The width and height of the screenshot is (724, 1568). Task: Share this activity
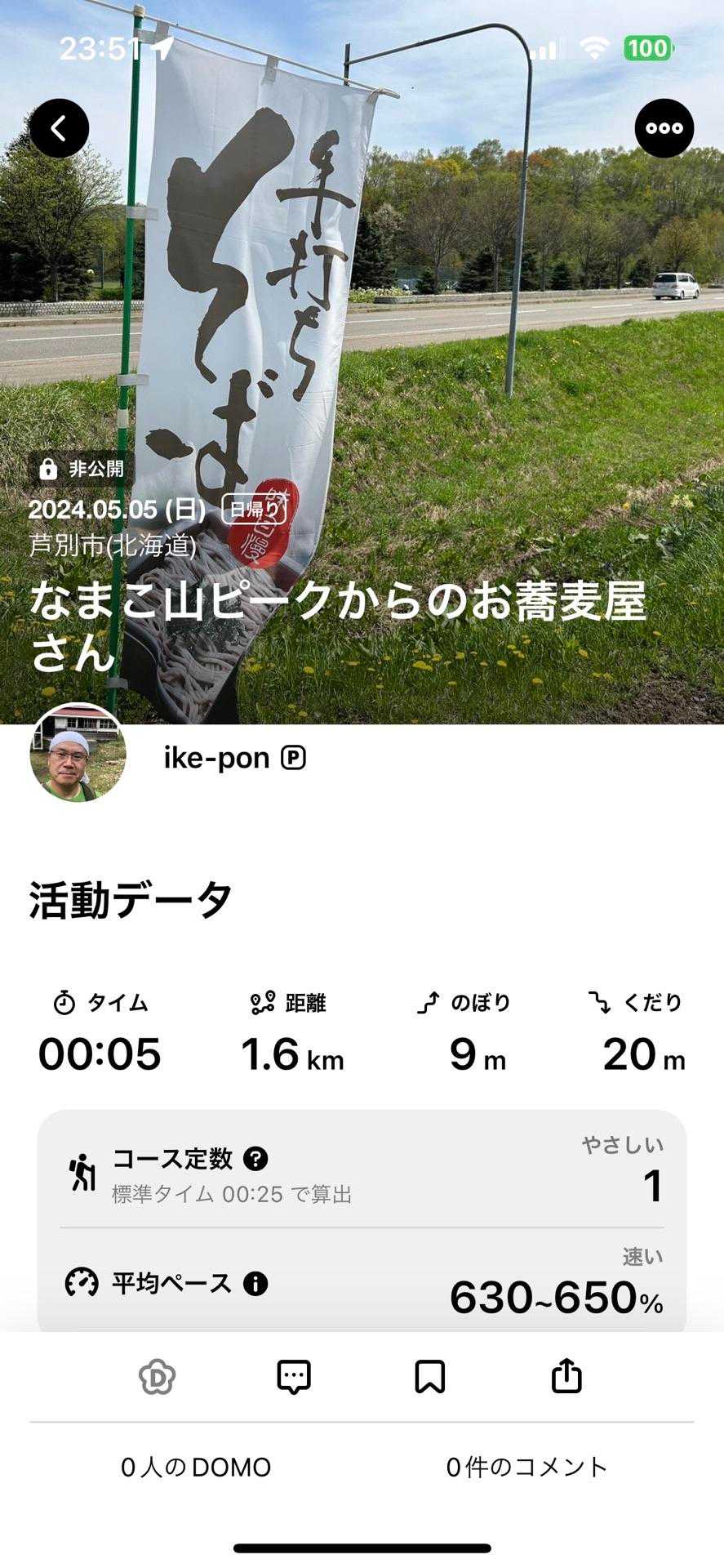(566, 1377)
